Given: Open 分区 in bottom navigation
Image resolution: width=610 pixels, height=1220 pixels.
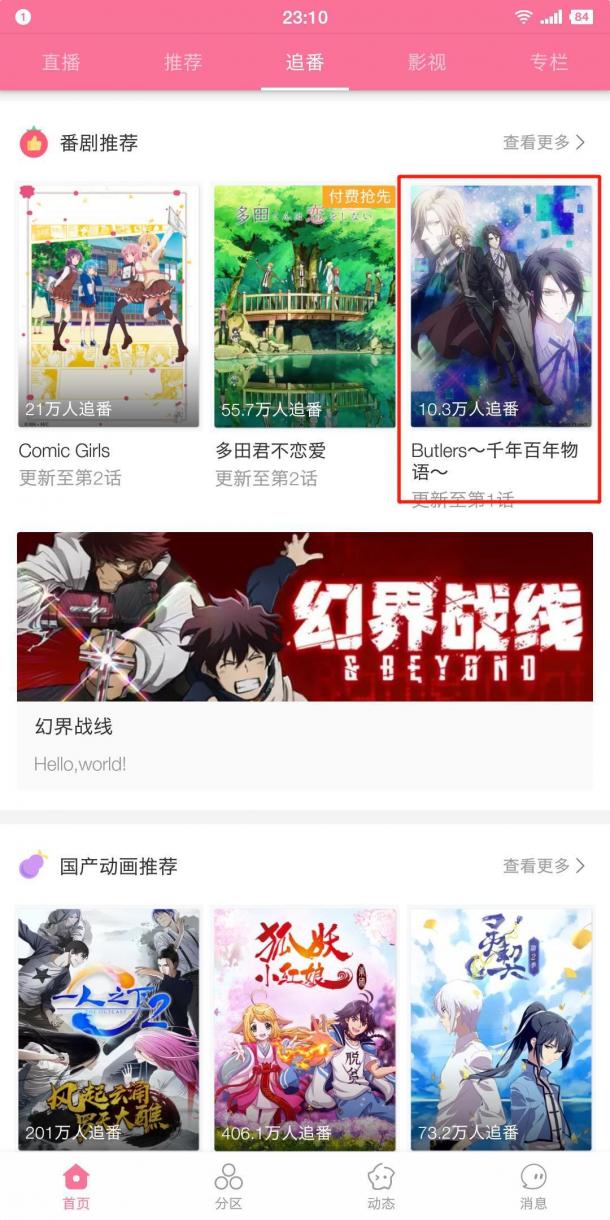Looking at the screenshot, I should (229, 1187).
